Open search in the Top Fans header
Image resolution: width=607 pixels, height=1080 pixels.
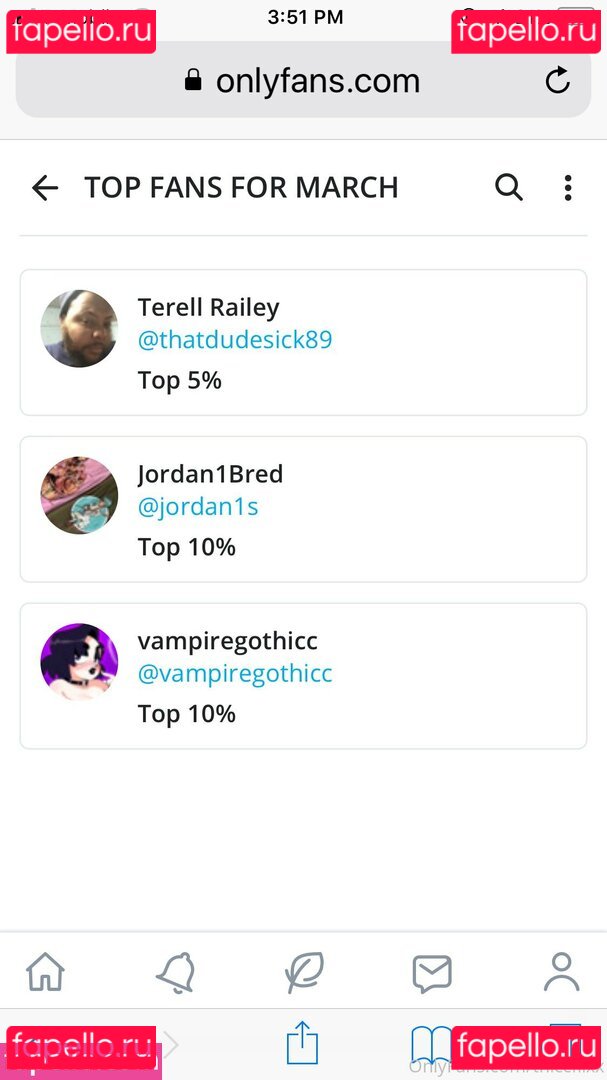pos(509,188)
